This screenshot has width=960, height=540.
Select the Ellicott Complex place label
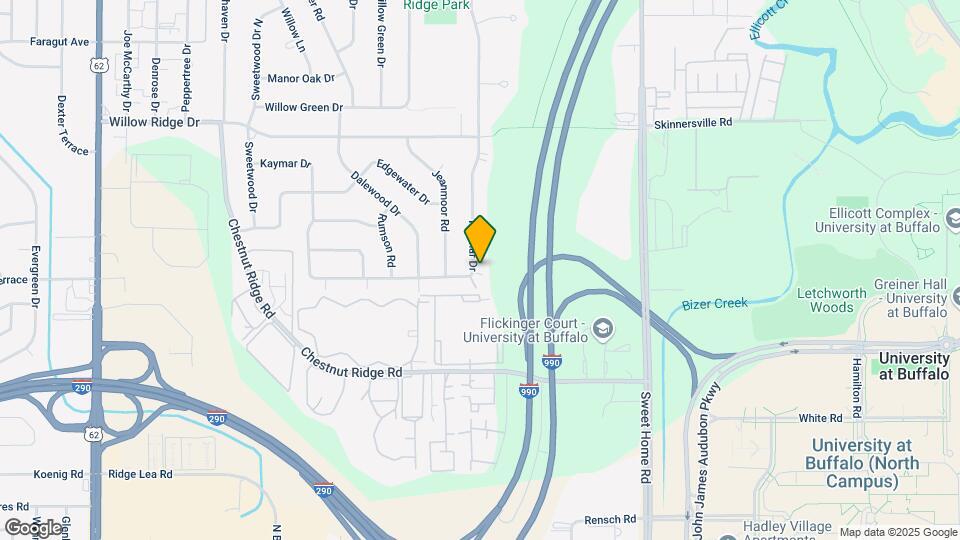(885, 220)
